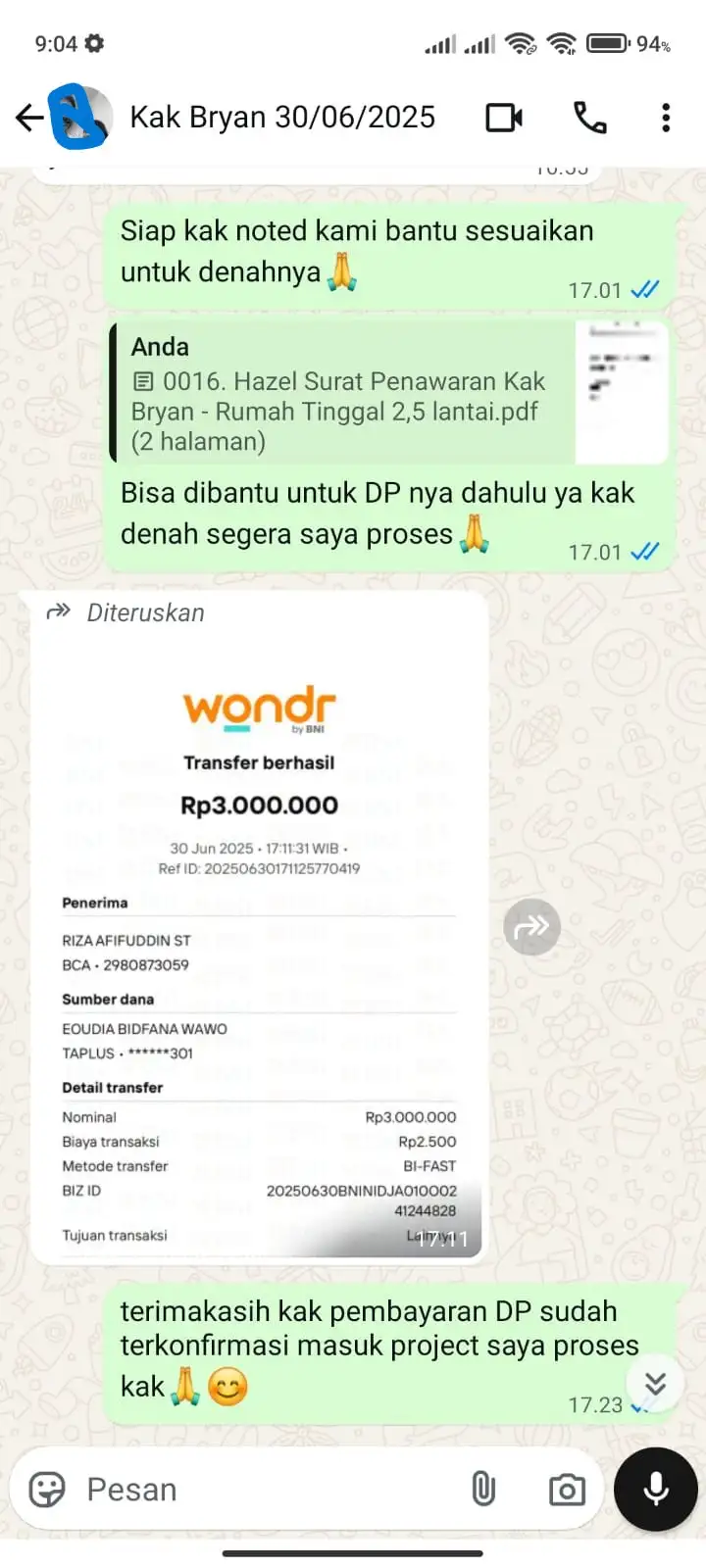Start a voice call with Kak Bryan
Screen dimensions: 706x1568
[x=589, y=119]
